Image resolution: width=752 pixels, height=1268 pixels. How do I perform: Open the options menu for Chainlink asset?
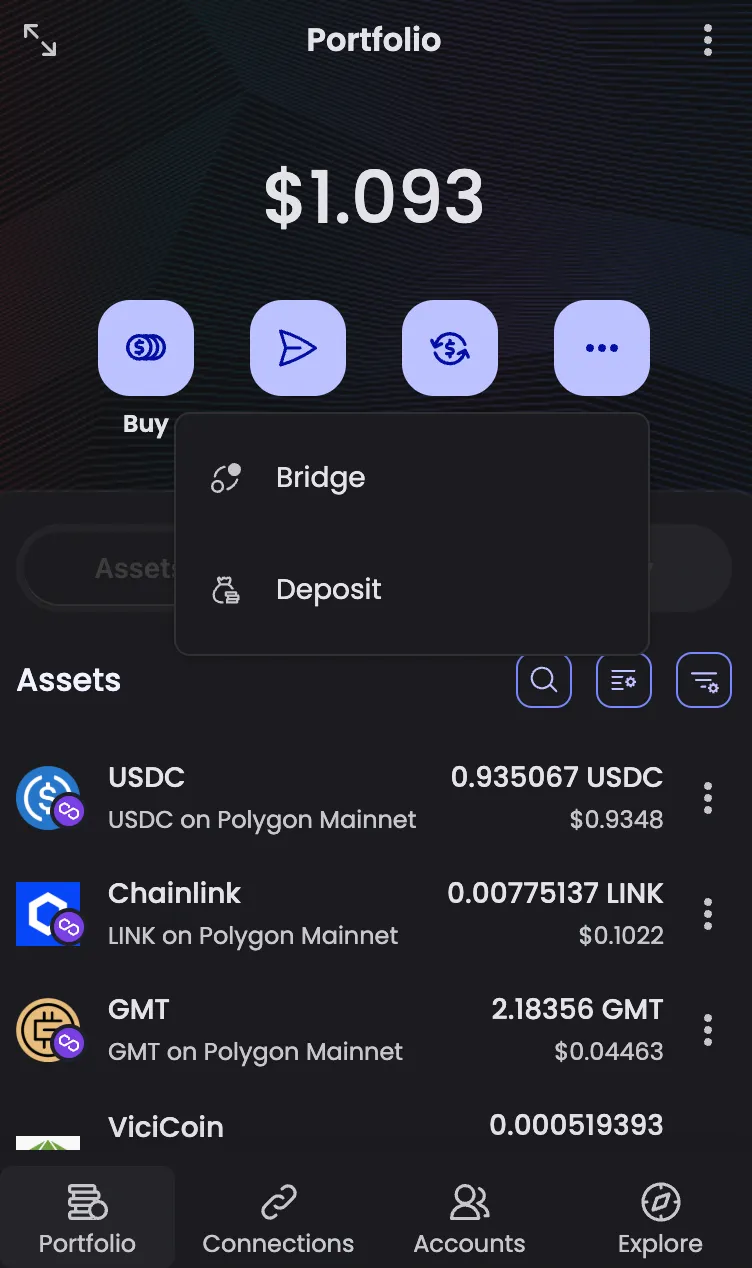[x=707, y=913]
